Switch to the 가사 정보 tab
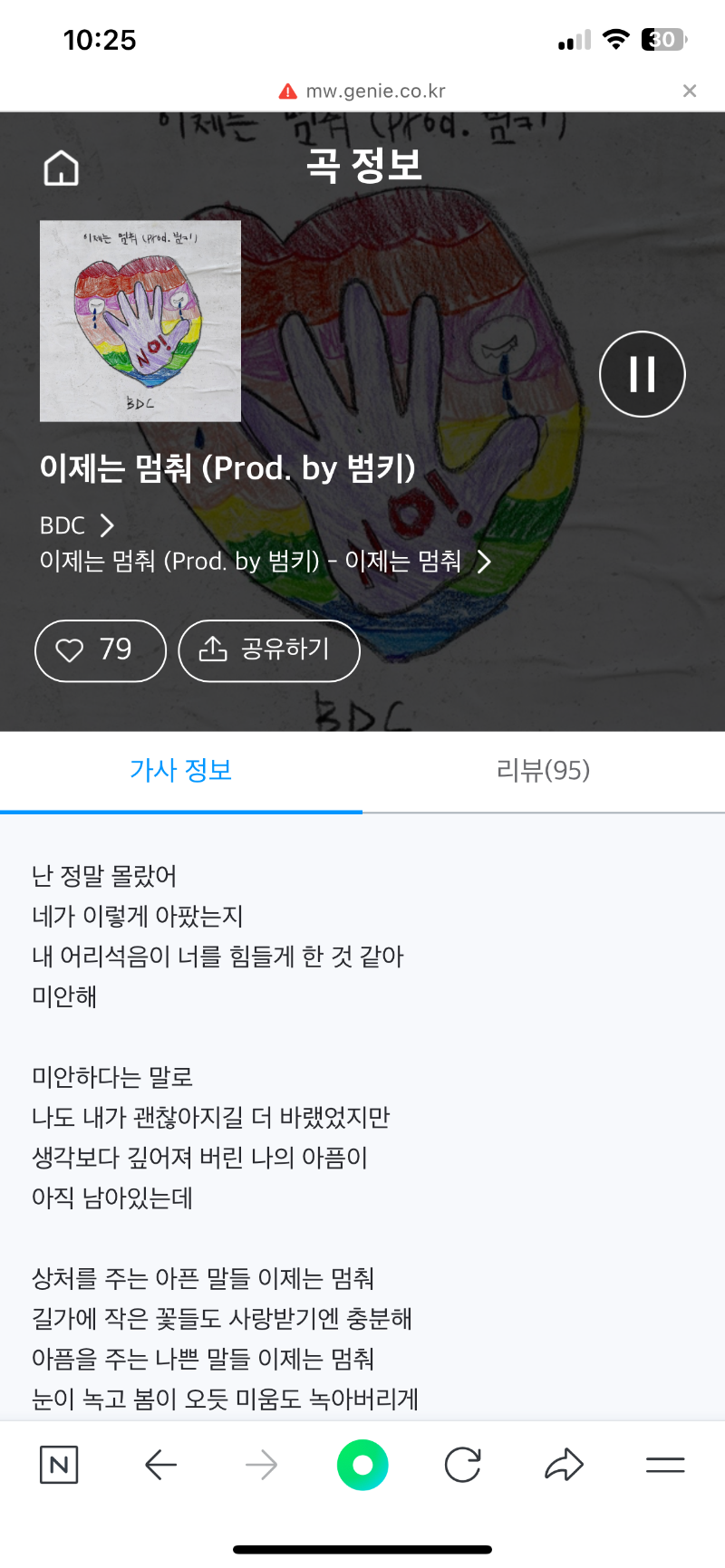Screen dimensions: 725x1568 [181, 771]
